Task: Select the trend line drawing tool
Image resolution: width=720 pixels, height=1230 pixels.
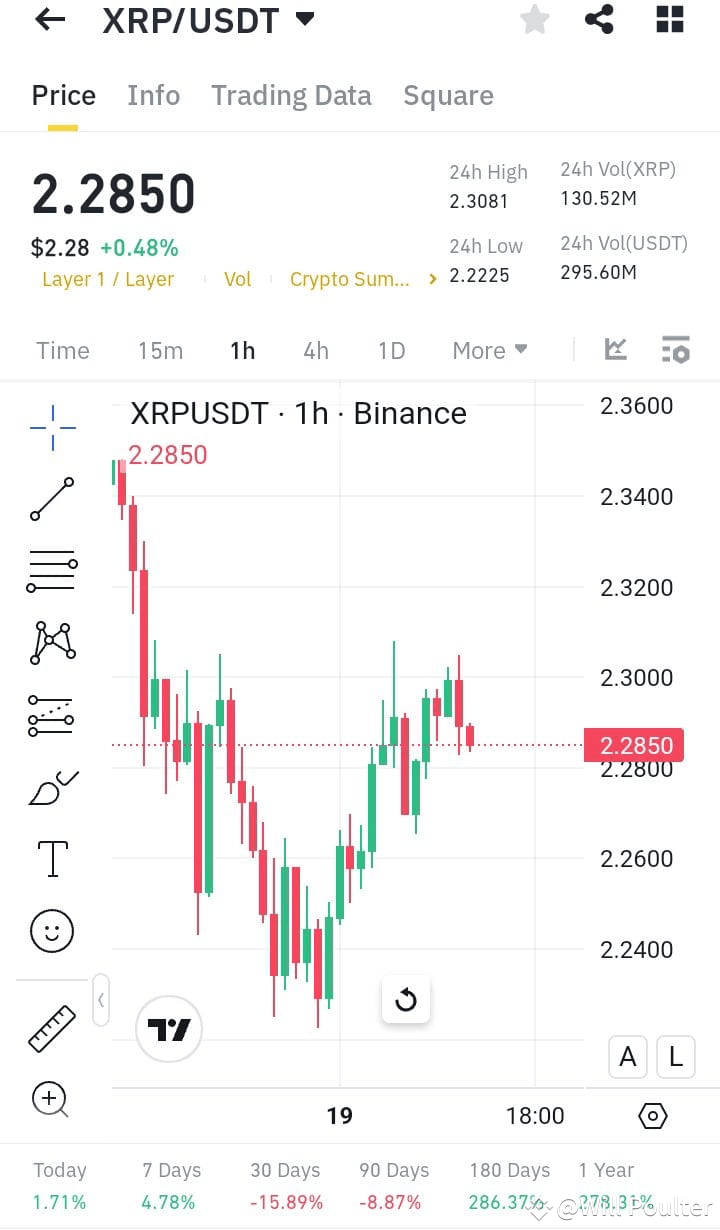Action: (51, 496)
